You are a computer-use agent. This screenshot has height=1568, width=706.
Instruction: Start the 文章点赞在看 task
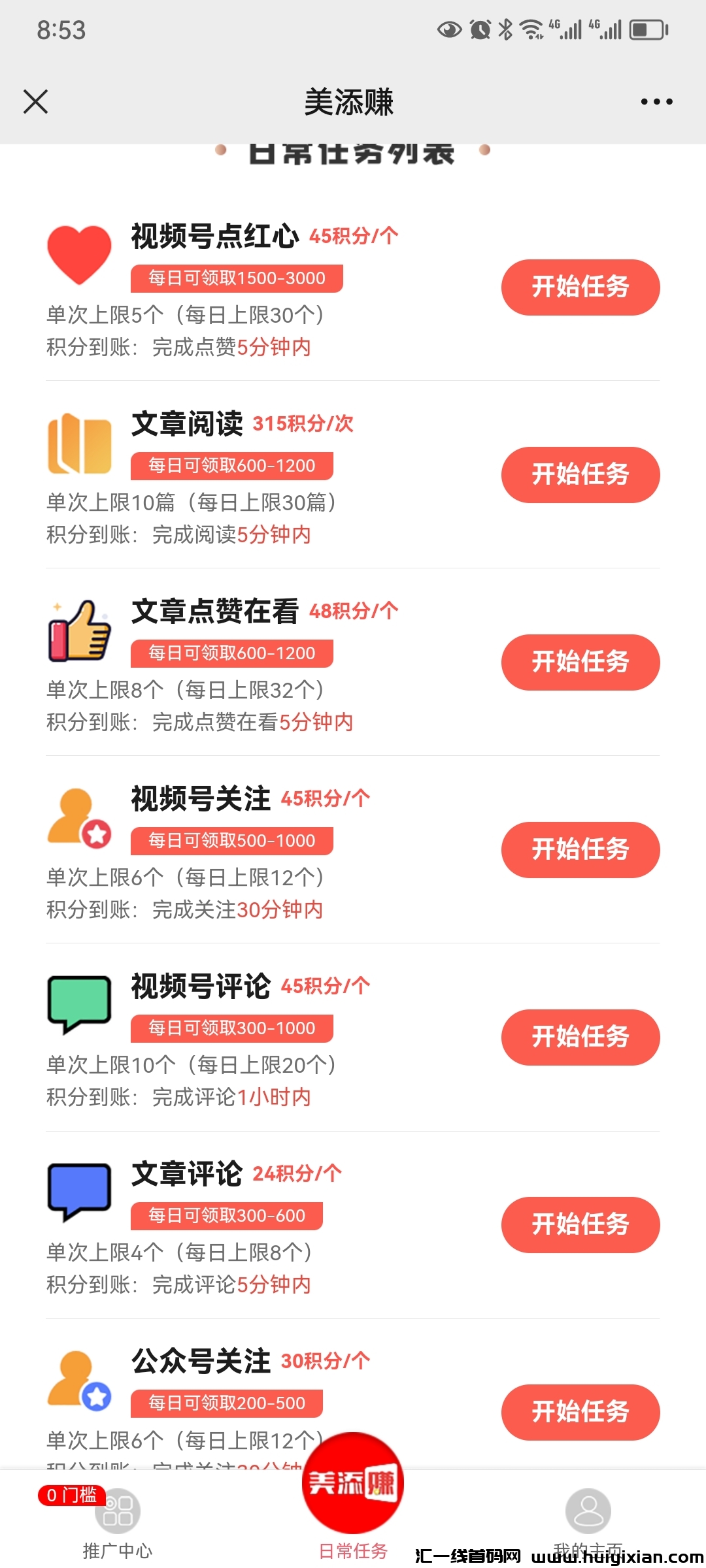580,662
